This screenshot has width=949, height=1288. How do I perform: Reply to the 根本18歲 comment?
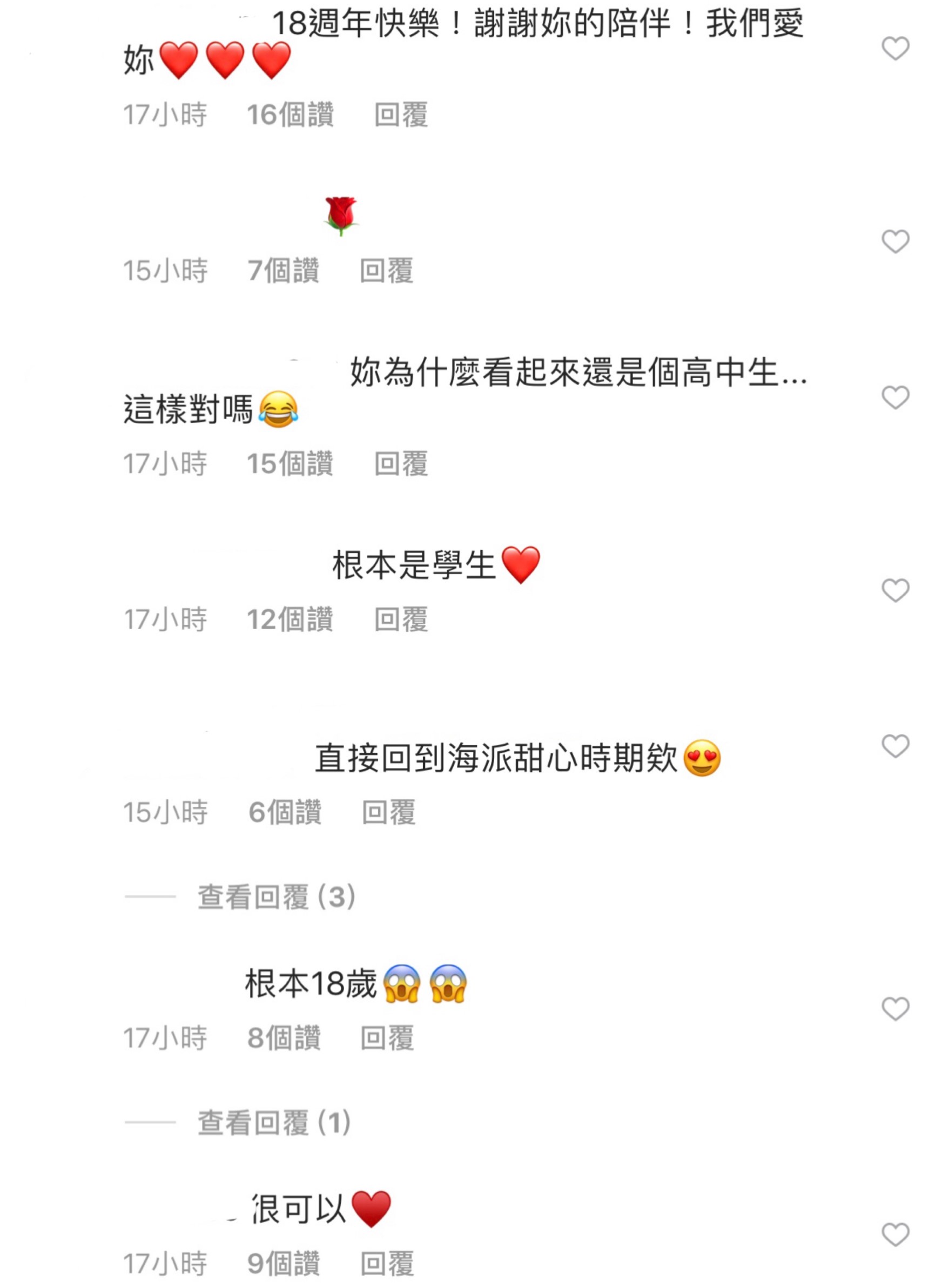tap(387, 1037)
